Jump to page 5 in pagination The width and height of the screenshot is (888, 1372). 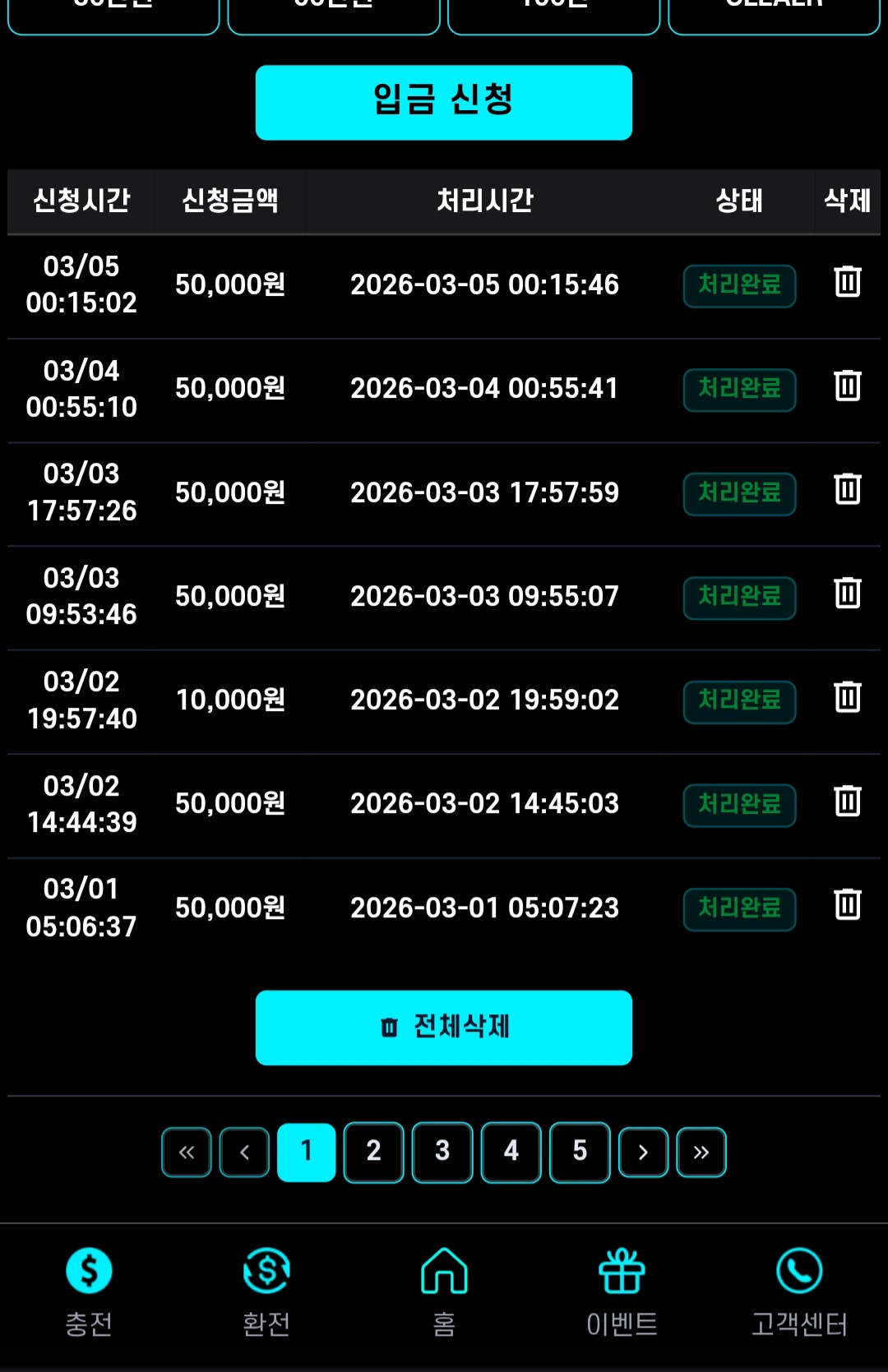click(580, 1152)
